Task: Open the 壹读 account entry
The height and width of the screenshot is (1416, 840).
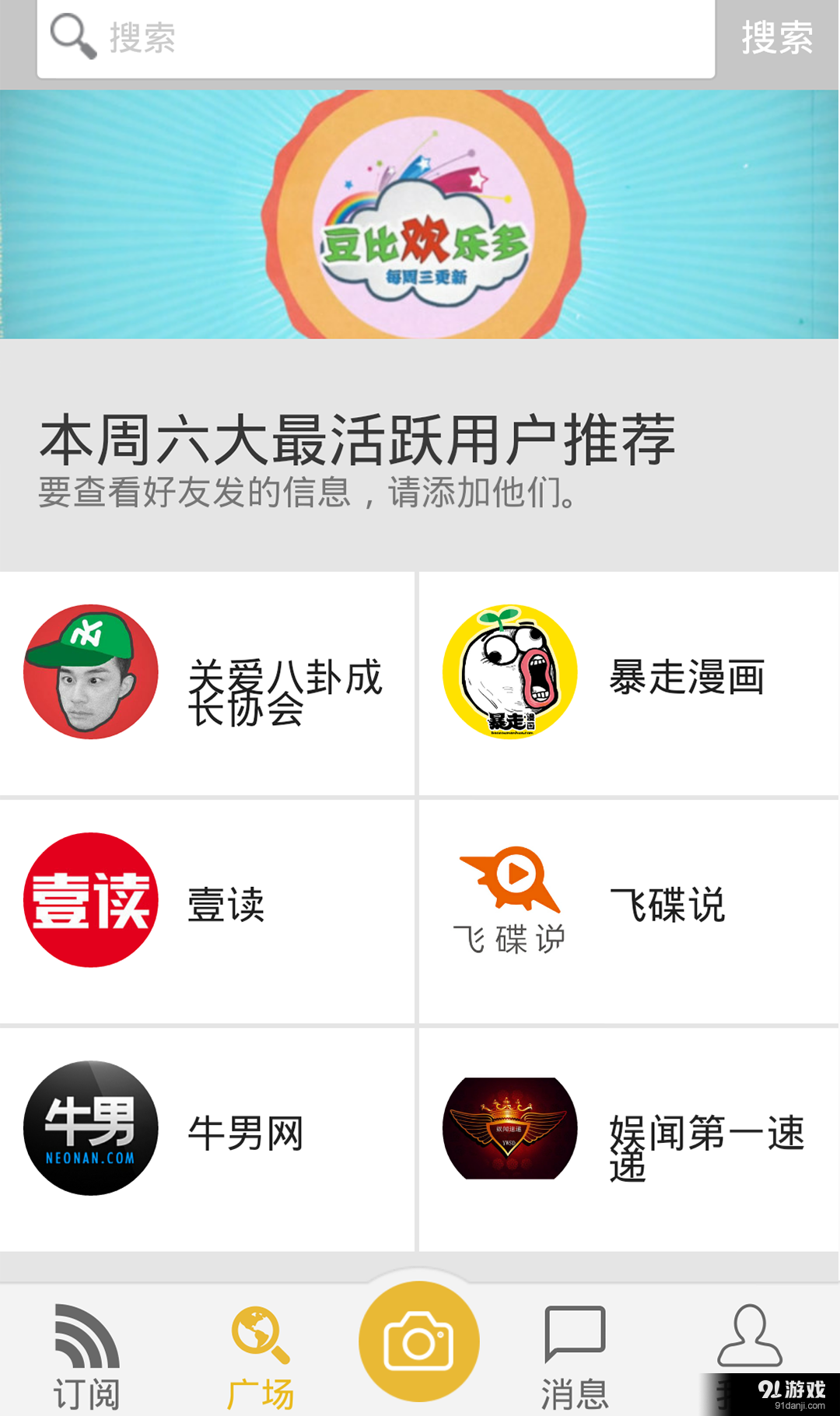Action: pyautogui.click(x=210, y=903)
